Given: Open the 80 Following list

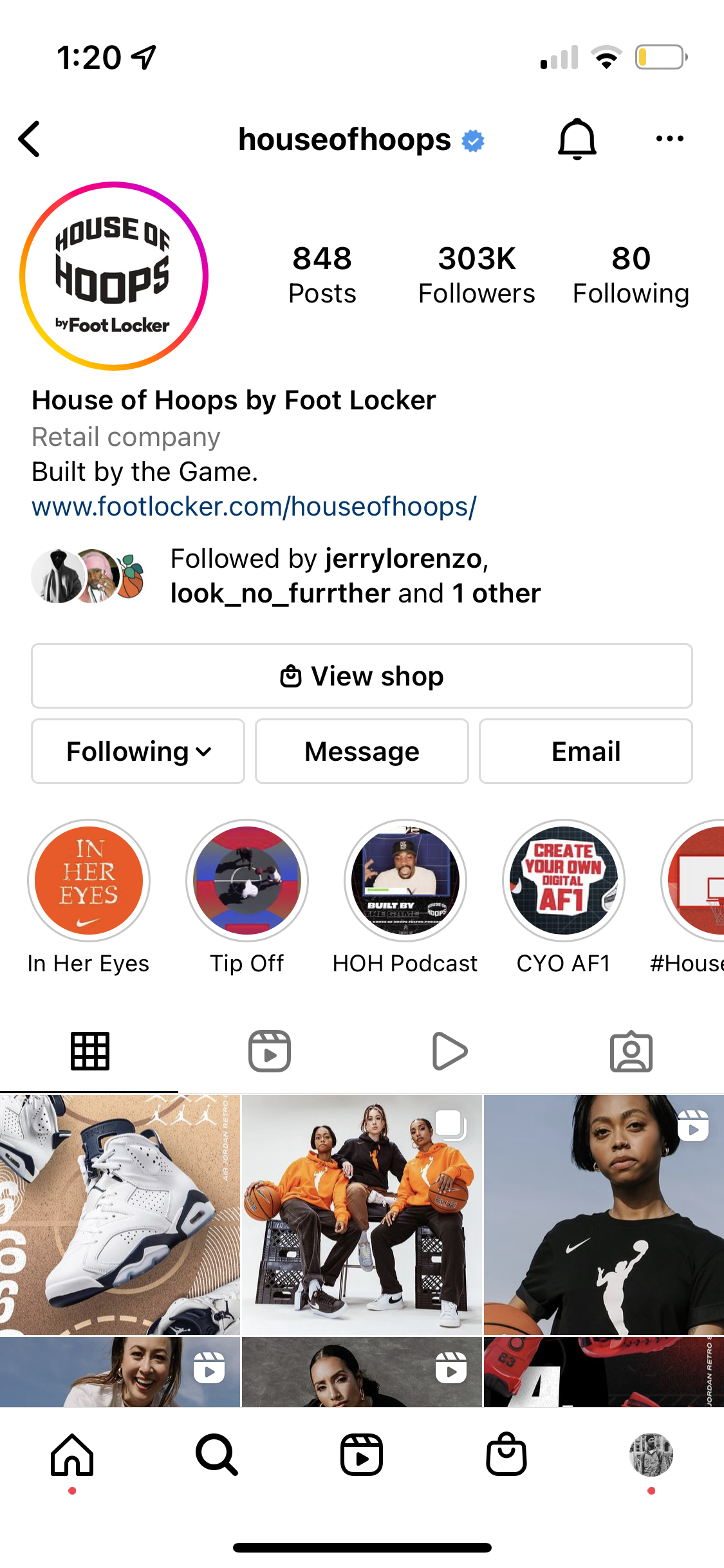Looking at the screenshot, I should click(631, 275).
